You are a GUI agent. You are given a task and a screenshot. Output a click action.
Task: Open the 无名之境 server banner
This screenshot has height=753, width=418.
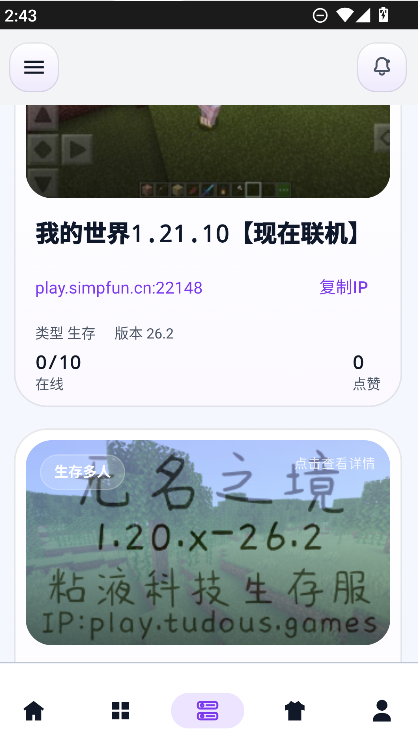click(208, 542)
